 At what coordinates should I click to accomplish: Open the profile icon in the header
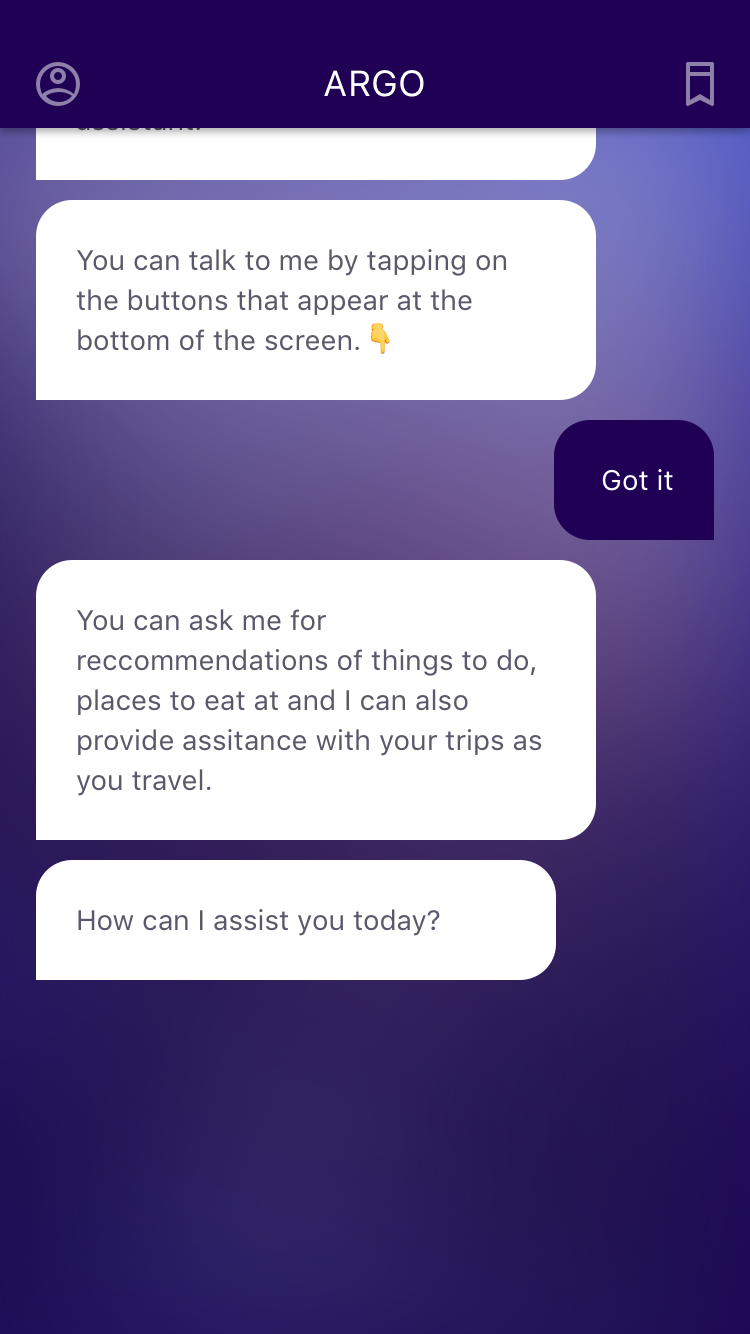tap(58, 84)
